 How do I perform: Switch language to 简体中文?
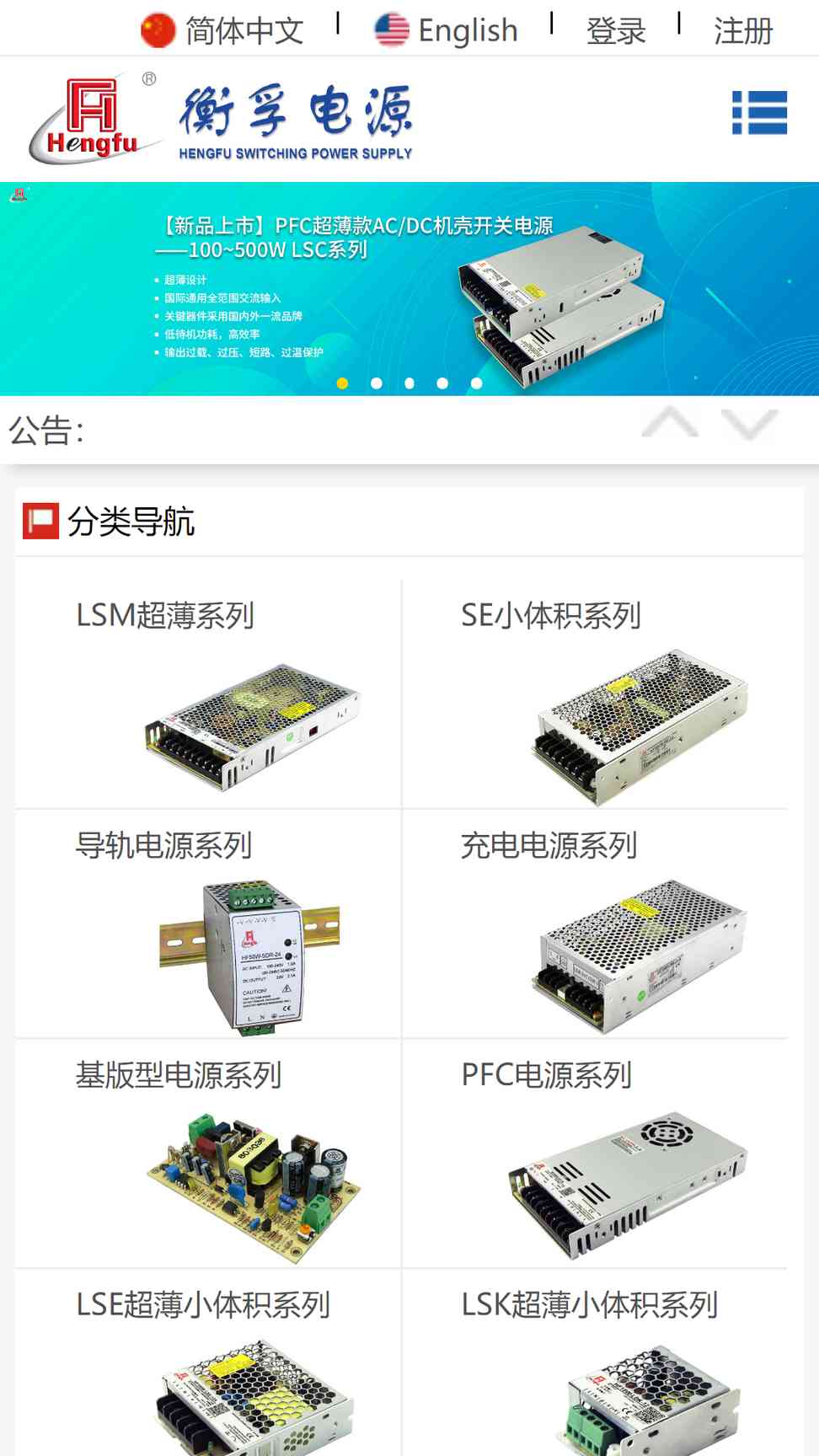(222, 30)
